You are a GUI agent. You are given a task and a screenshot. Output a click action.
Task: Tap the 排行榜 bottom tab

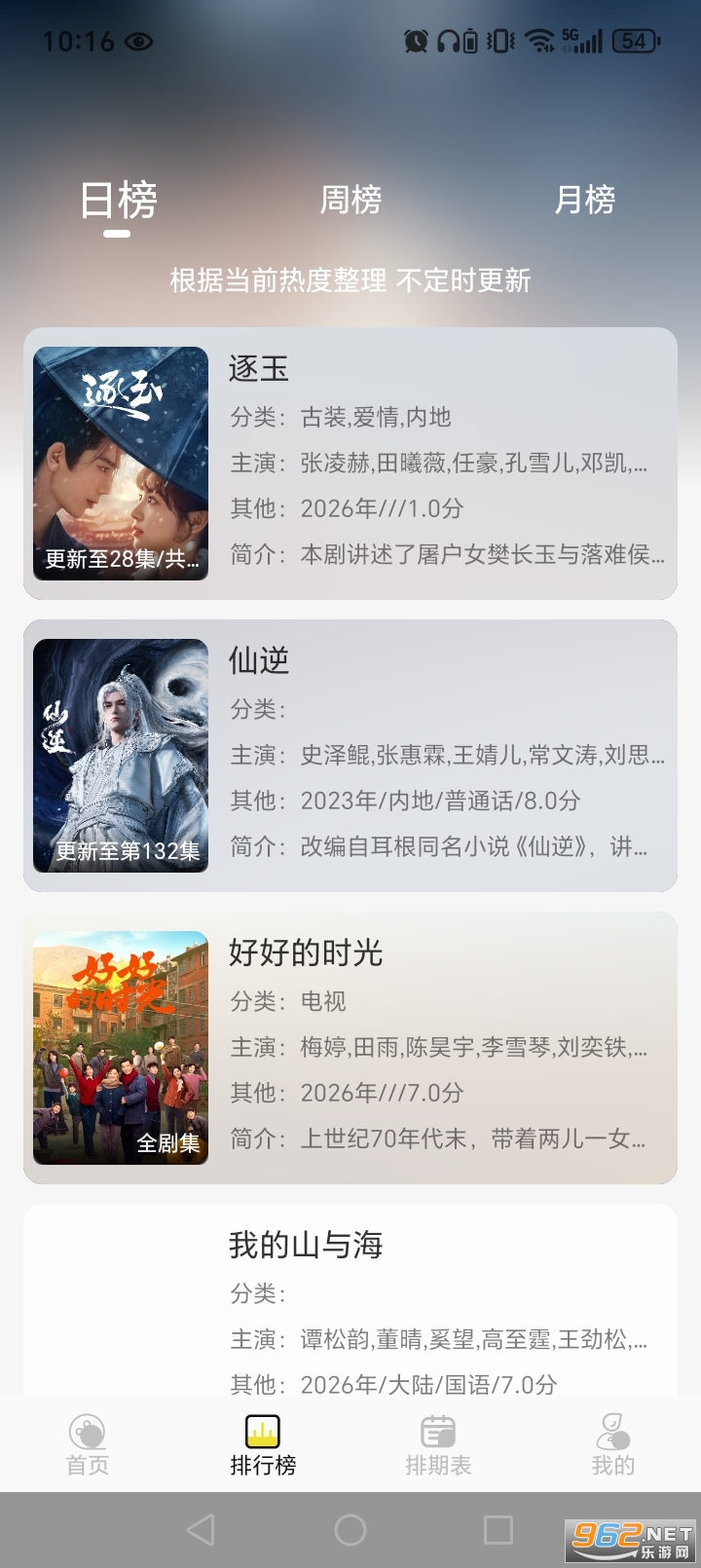[x=263, y=1444]
